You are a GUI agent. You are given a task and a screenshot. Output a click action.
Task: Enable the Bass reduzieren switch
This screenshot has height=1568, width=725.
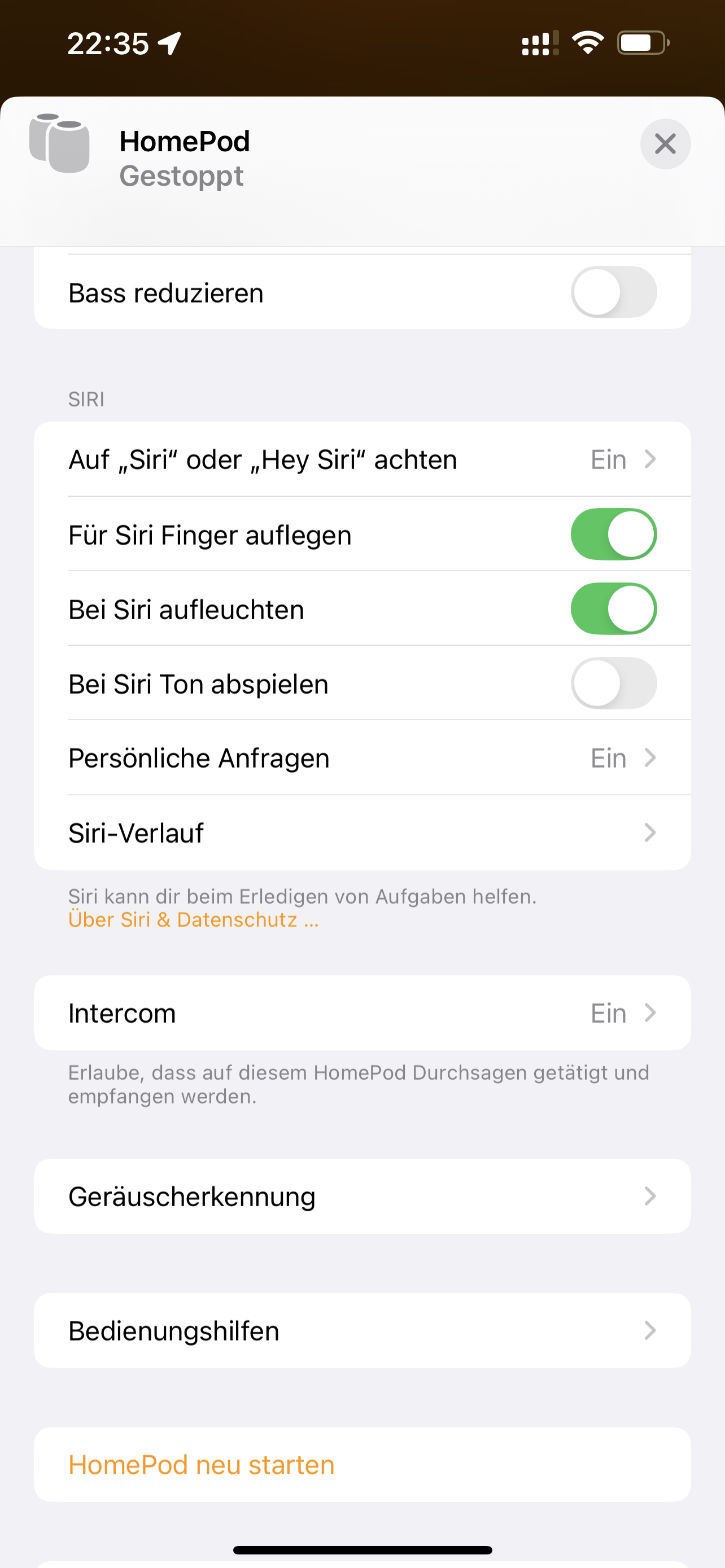614,292
